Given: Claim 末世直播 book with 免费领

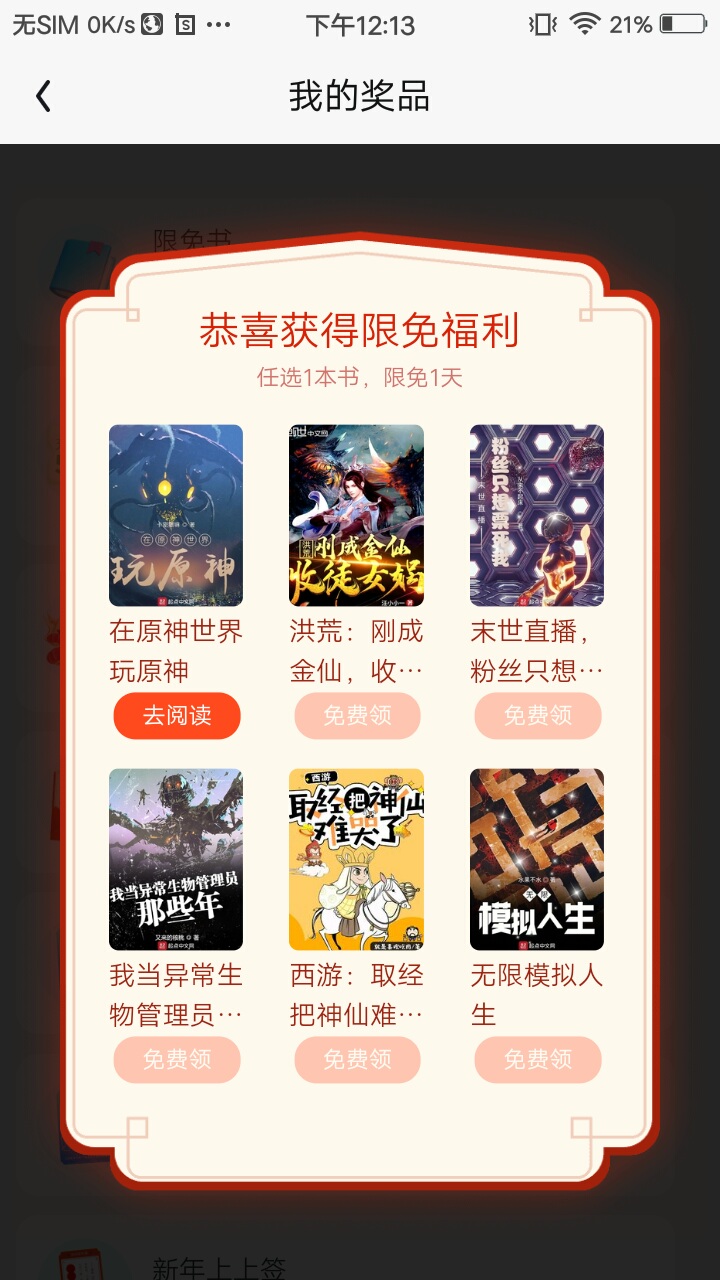Looking at the screenshot, I should tap(538, 716).
